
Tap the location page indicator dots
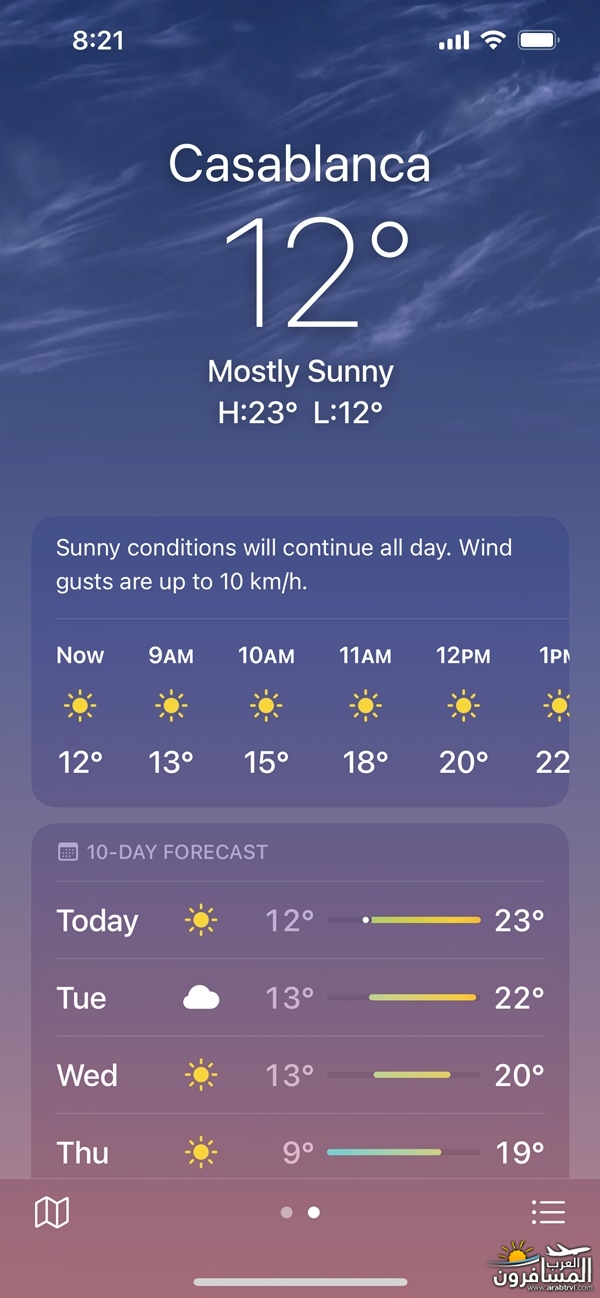pos(300,1213)
